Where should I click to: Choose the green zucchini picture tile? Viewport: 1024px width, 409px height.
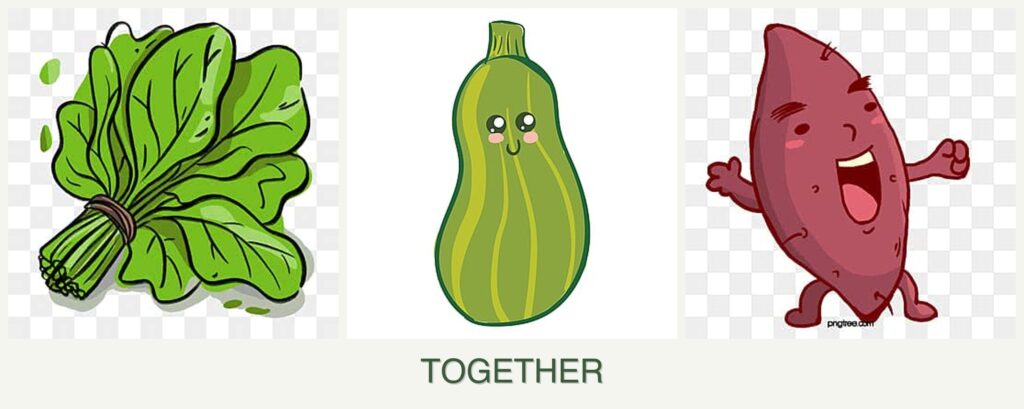click(511, 173)
